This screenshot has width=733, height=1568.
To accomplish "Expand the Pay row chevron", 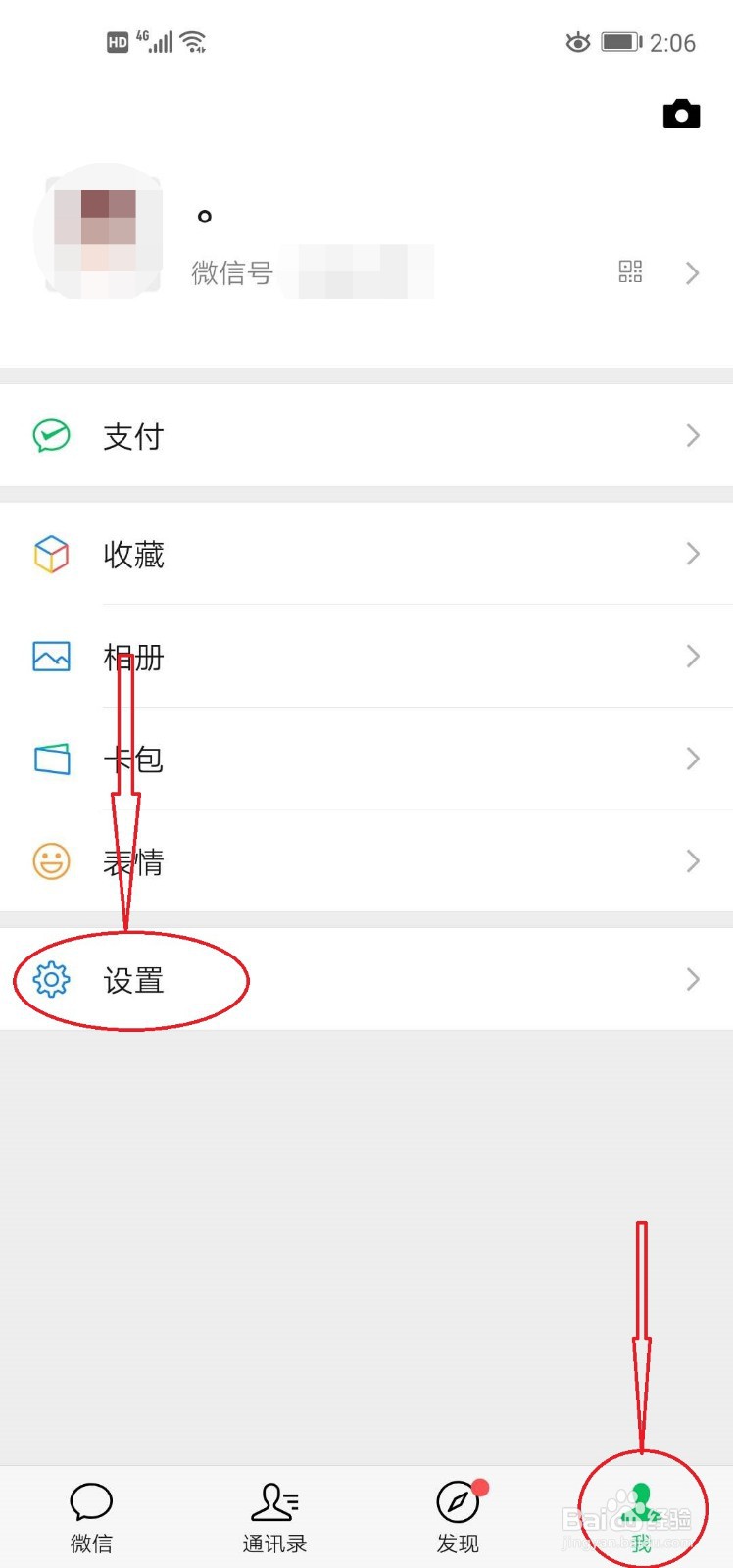I will click(x=693, y=435).
